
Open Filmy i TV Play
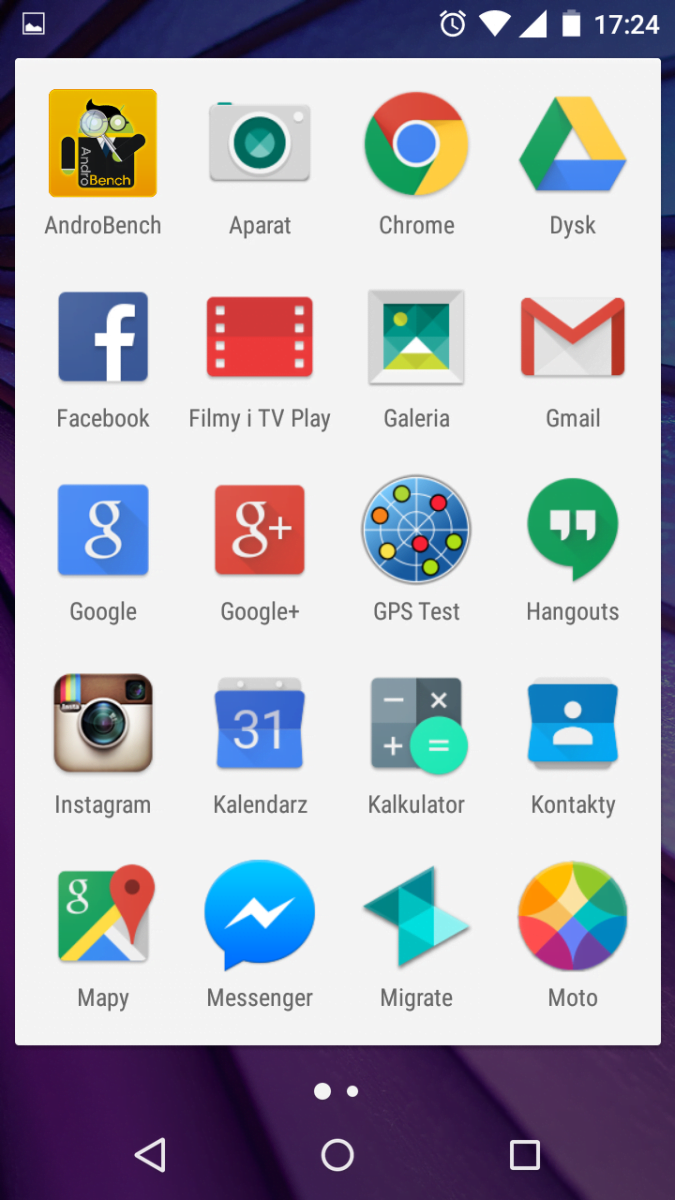[260, 337]
